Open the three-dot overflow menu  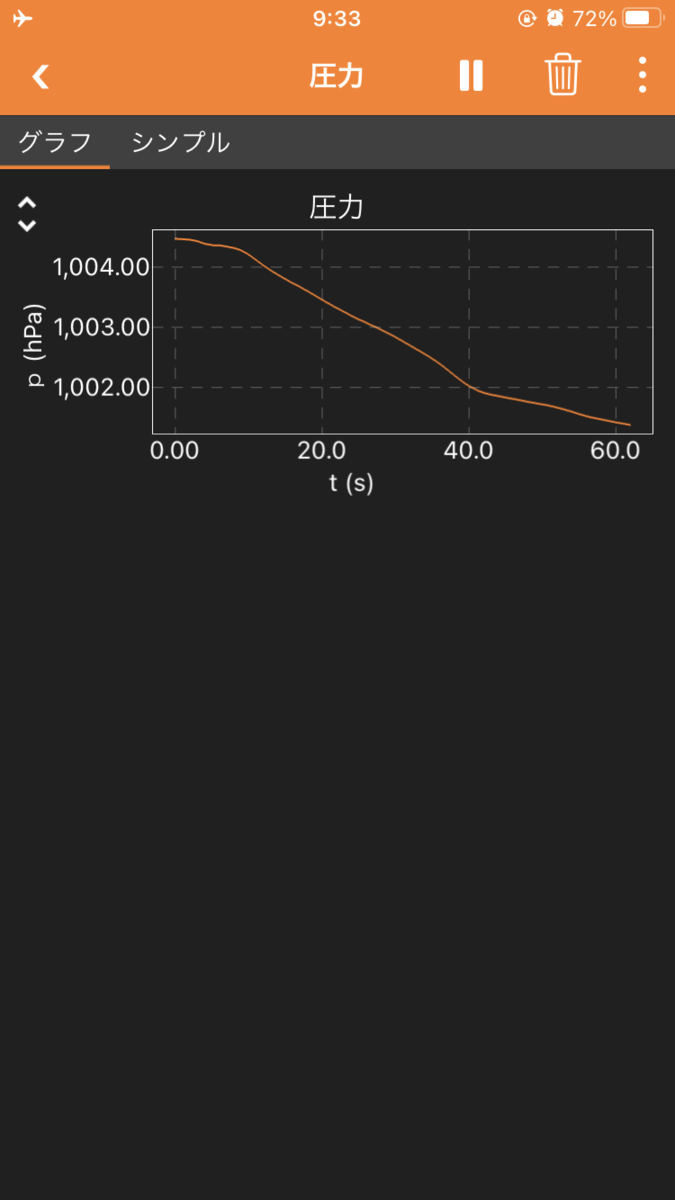[x=642, y=76]
